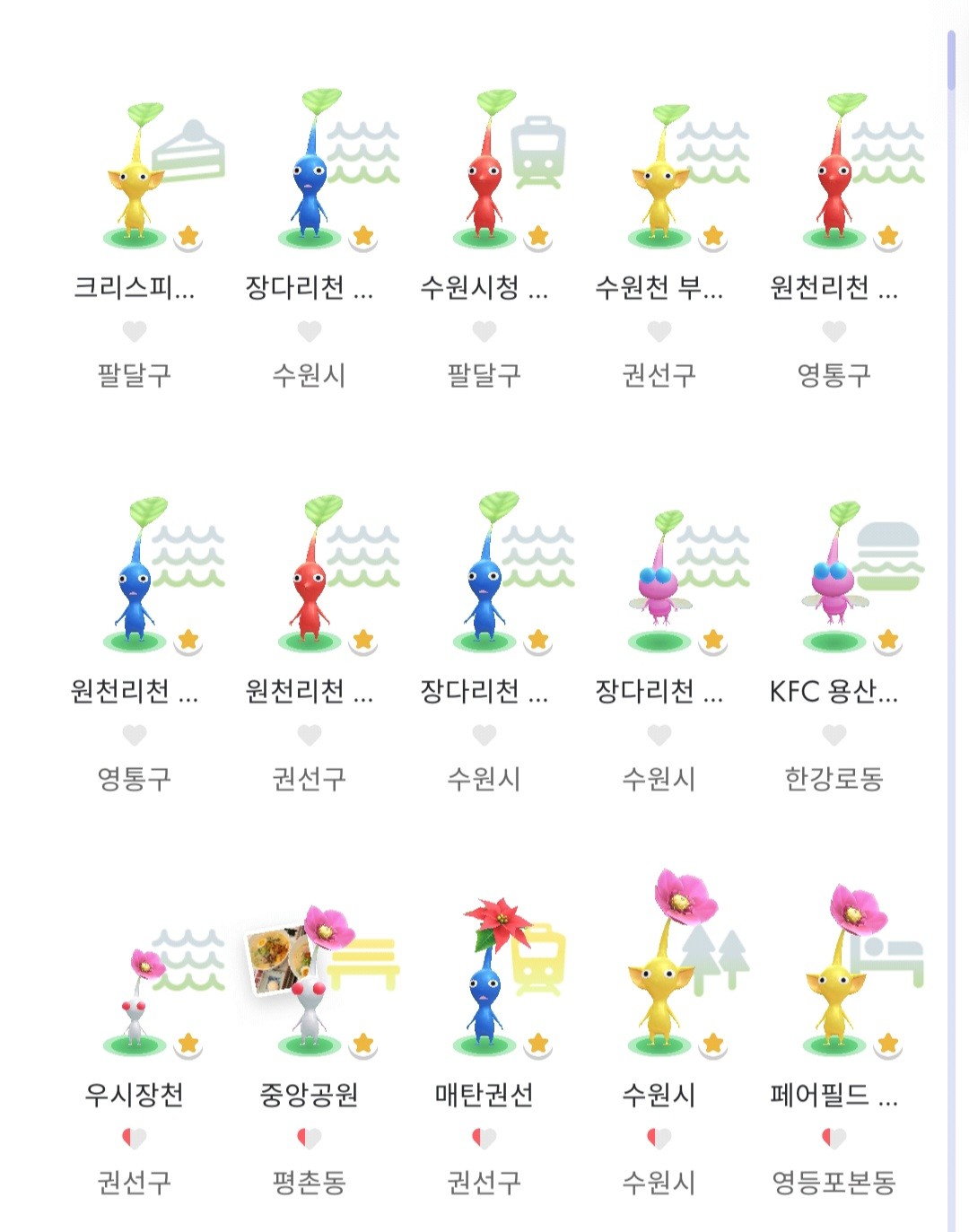This screenshot has height=1232, width=969.
Task: View the red 원천리천 Pikmin from 영통구
Action: coord(834,179)
